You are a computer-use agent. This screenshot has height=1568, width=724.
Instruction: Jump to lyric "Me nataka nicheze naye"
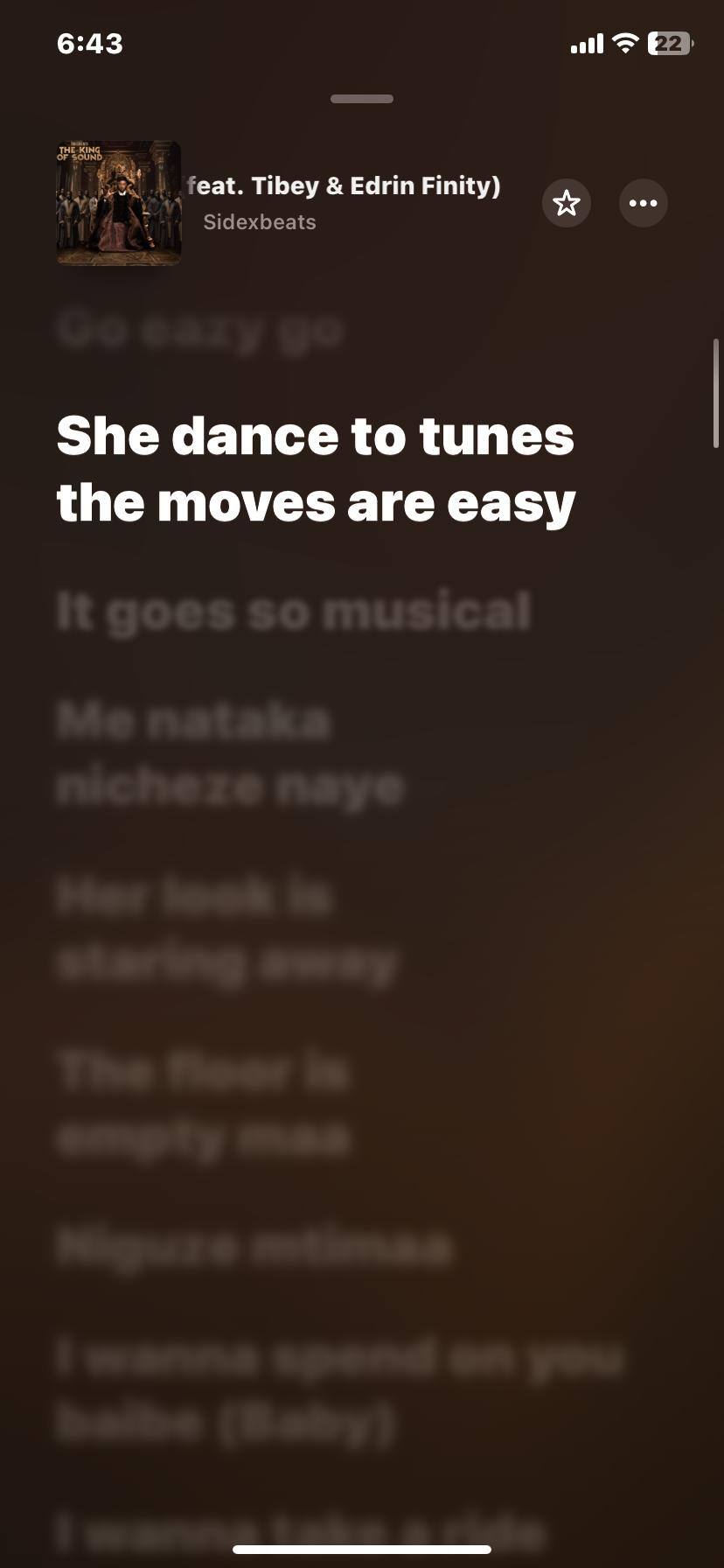click(230, 753)
